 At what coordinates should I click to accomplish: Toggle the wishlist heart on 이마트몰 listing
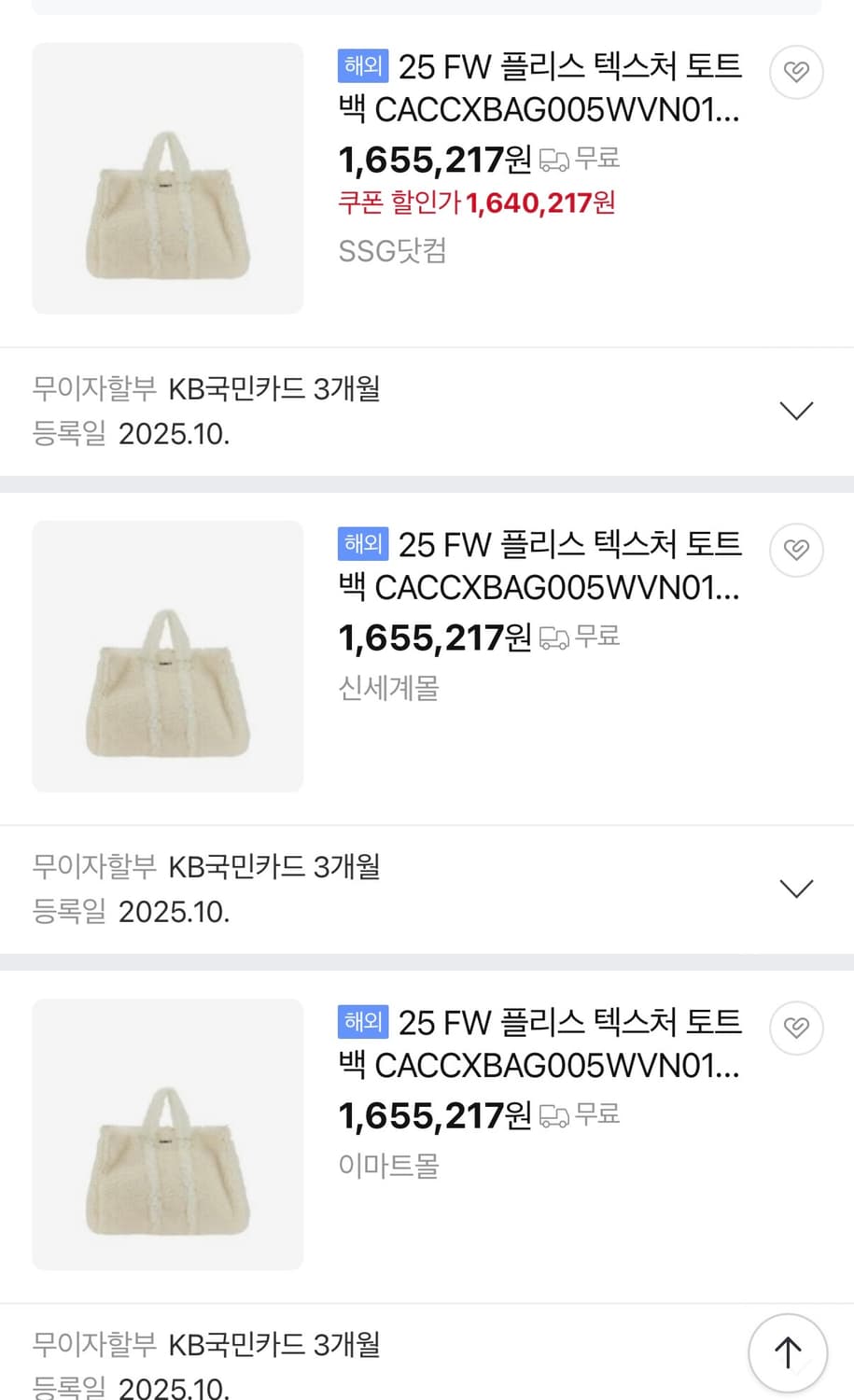795,1028
